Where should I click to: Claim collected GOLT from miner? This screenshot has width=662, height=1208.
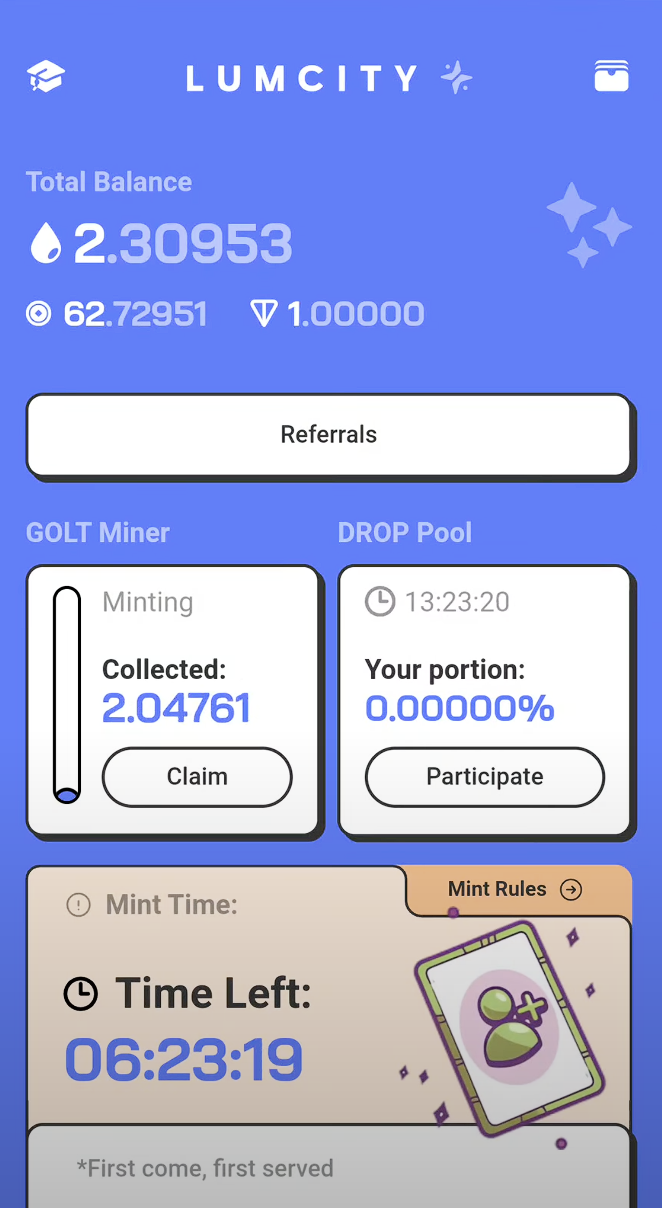tap(197, 777)
